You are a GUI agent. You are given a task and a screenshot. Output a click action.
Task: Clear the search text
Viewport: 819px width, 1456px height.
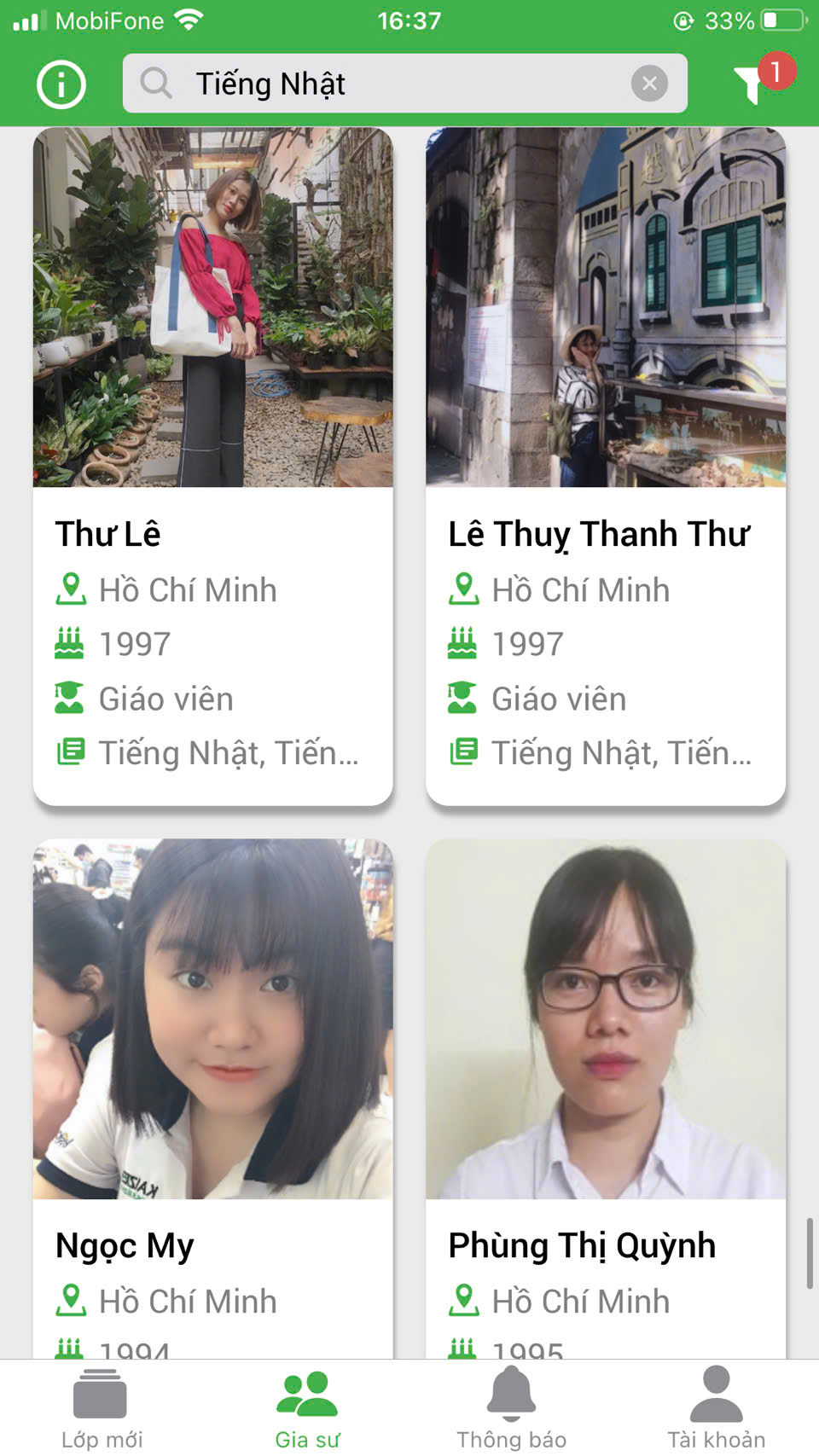(x=649, y=84)
